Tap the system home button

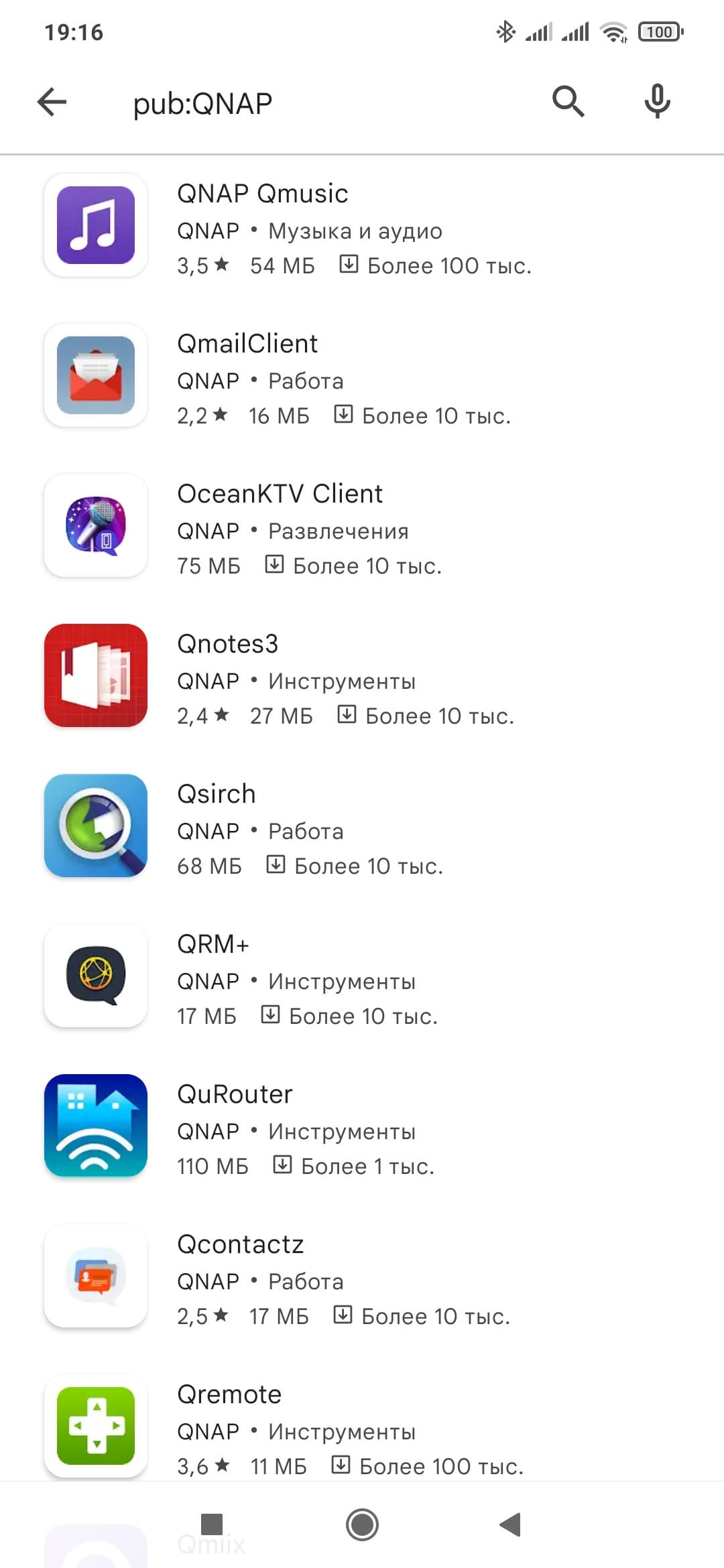(x=362, y=1525)
